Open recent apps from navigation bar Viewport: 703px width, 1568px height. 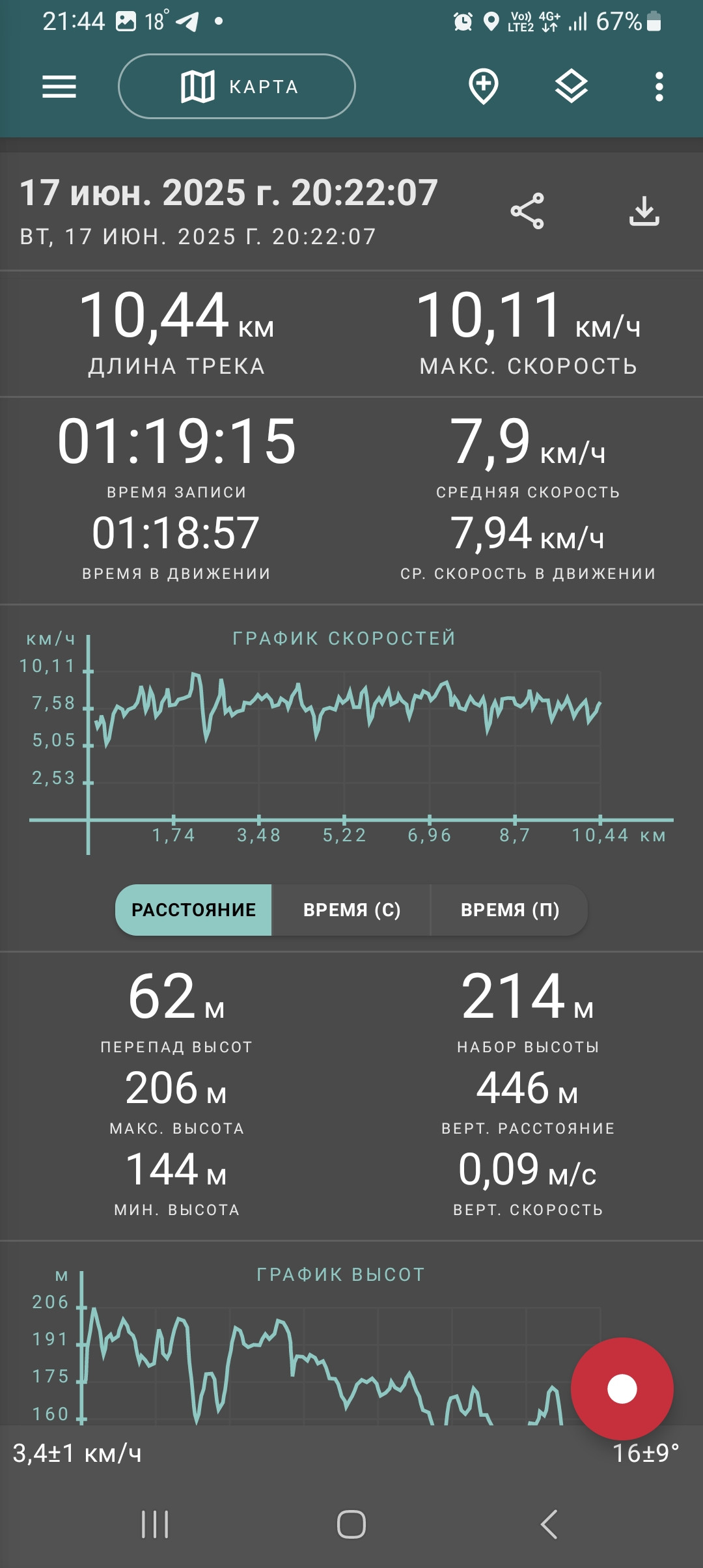point(155,1524)
